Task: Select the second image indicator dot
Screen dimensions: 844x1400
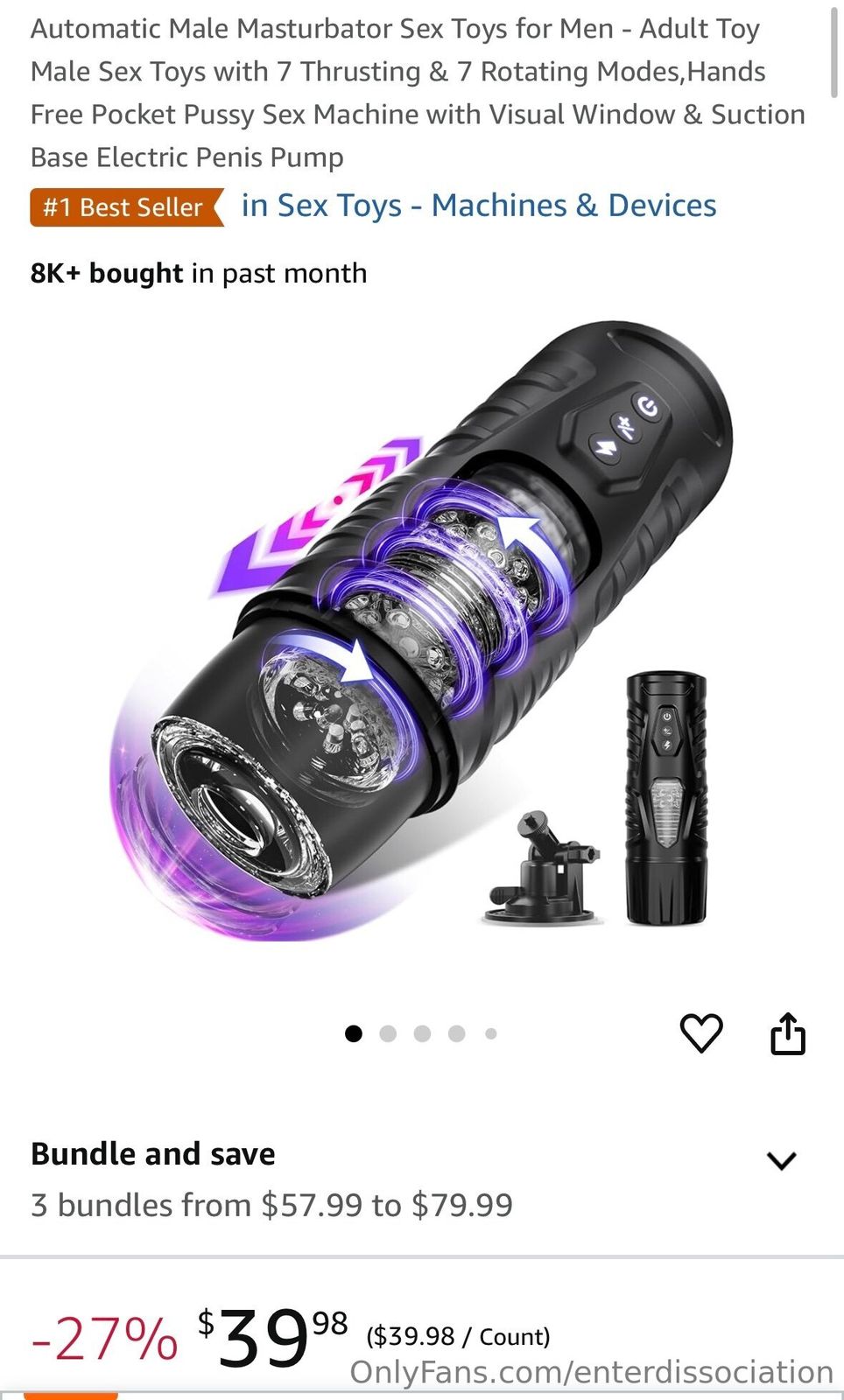Action: pyautogui.click(x=388, y=1034)
